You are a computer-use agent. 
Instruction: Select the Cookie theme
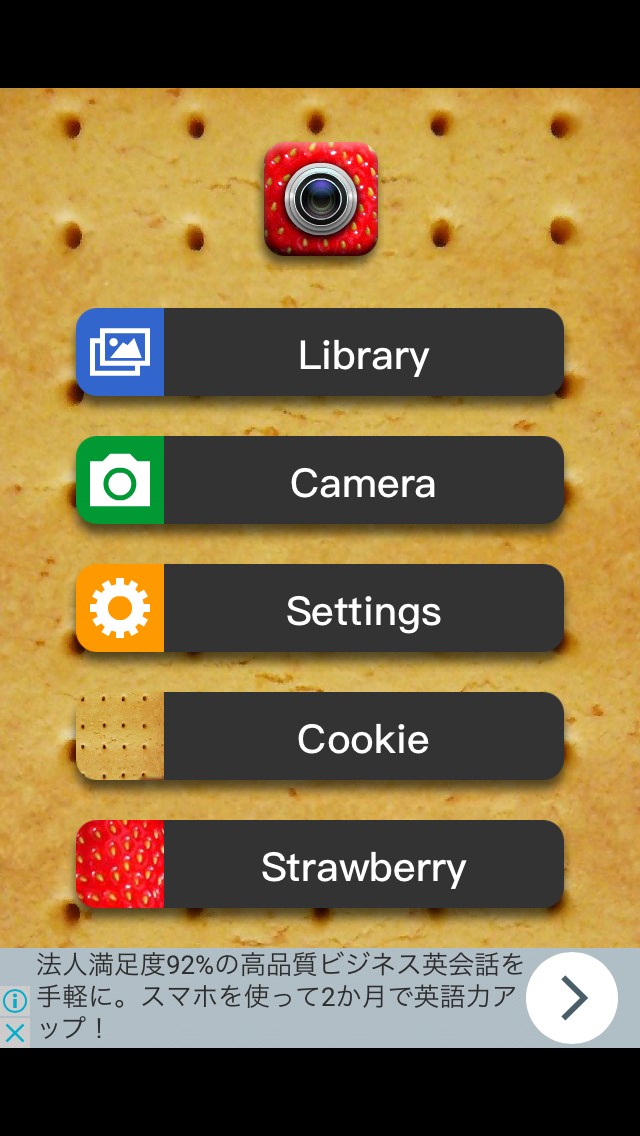pos(320,736)
